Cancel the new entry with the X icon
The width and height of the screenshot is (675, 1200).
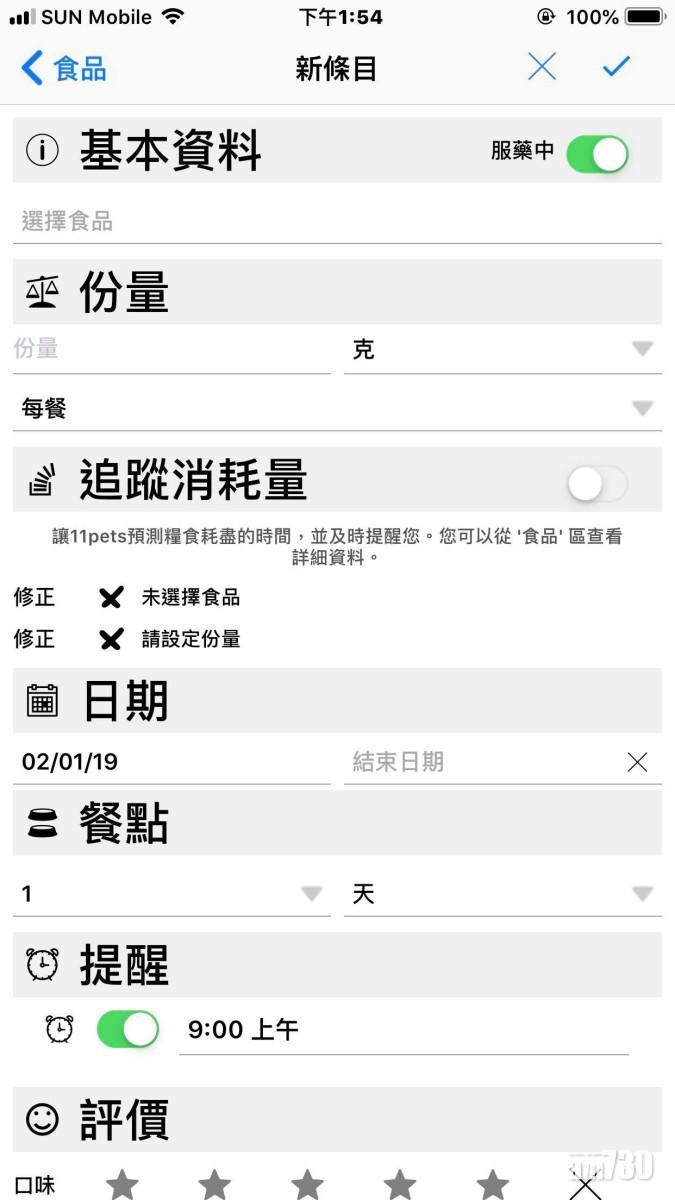542,67
